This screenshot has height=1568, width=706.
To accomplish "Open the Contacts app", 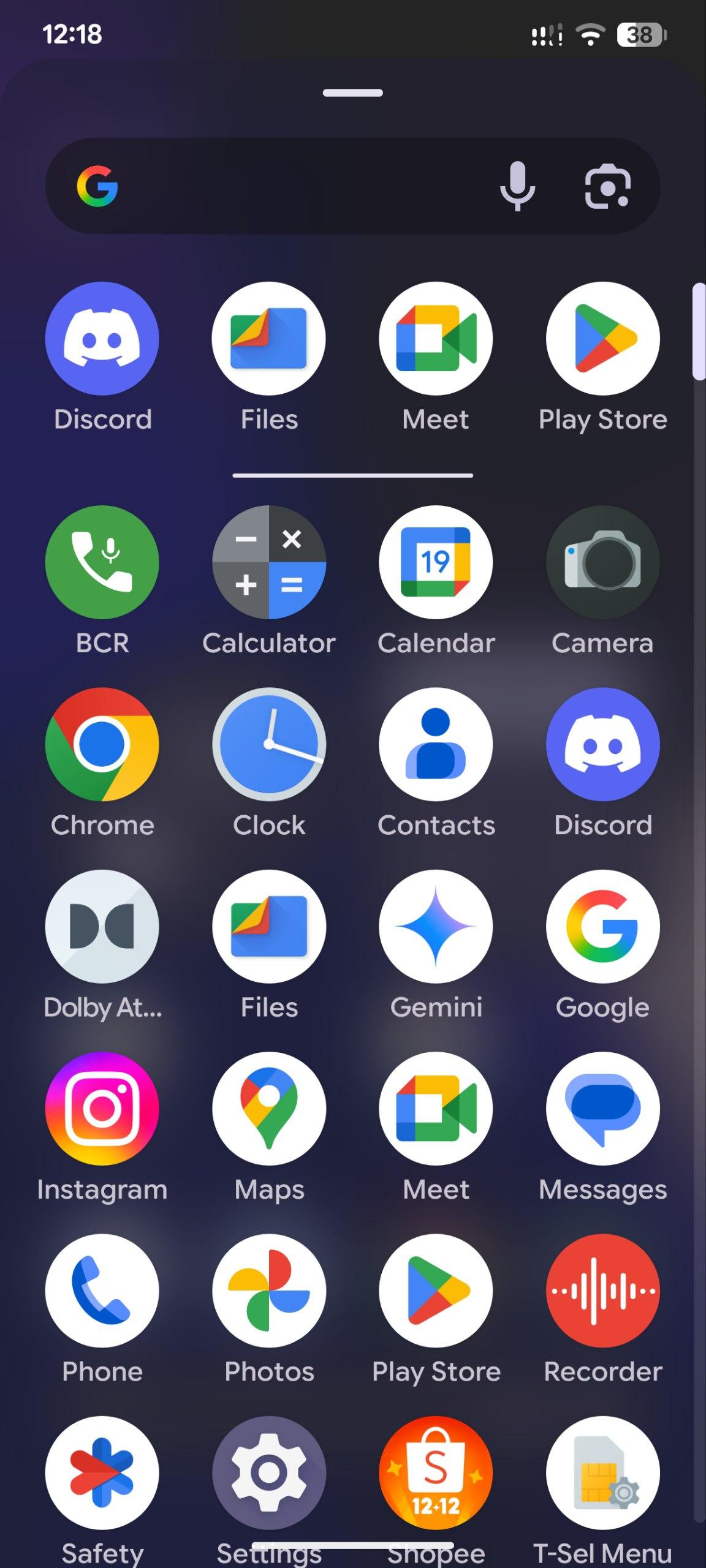I will 436,744.
